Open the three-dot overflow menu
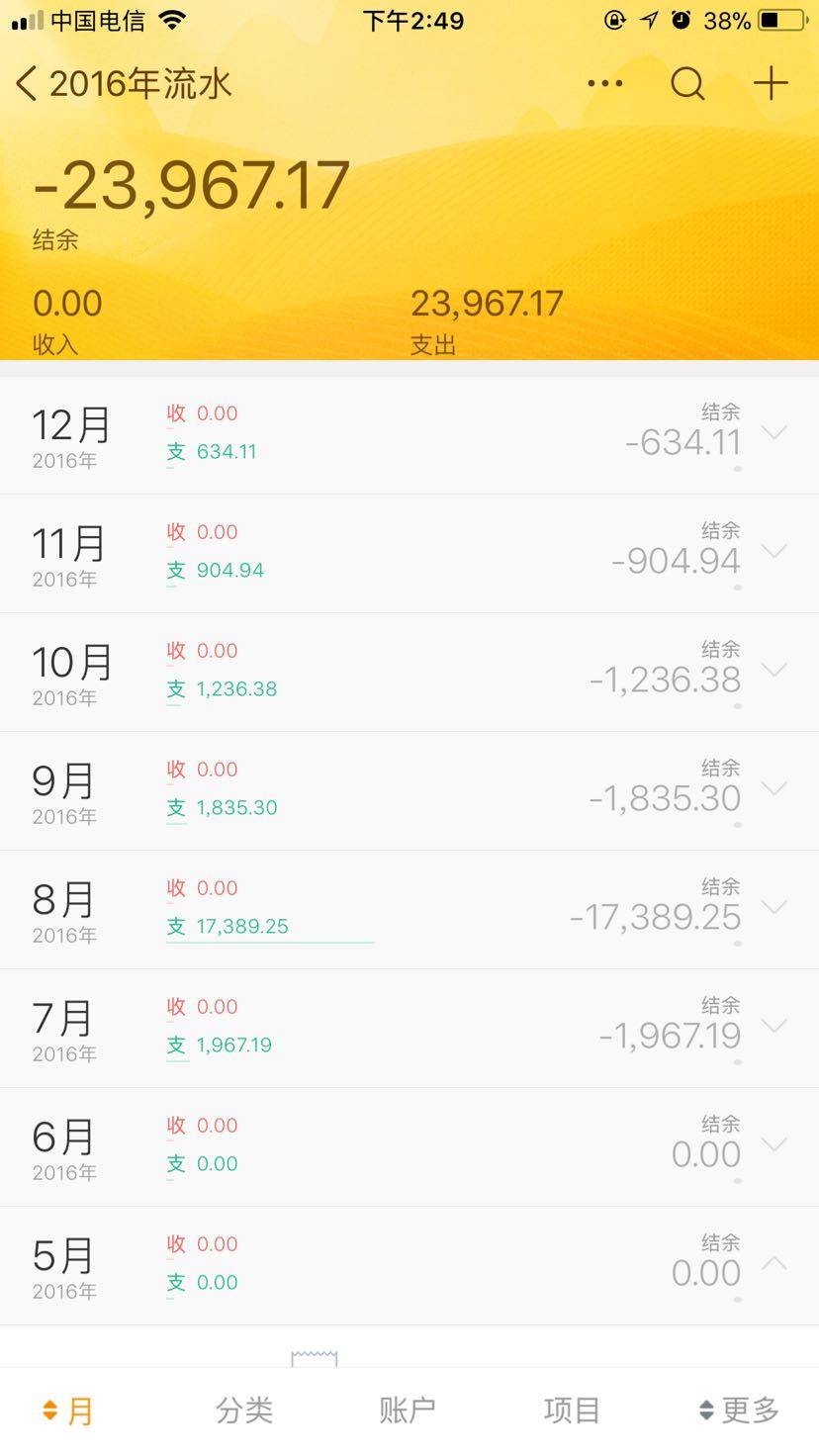Screen dimensions: 819x1456 [x=604, y=84]
